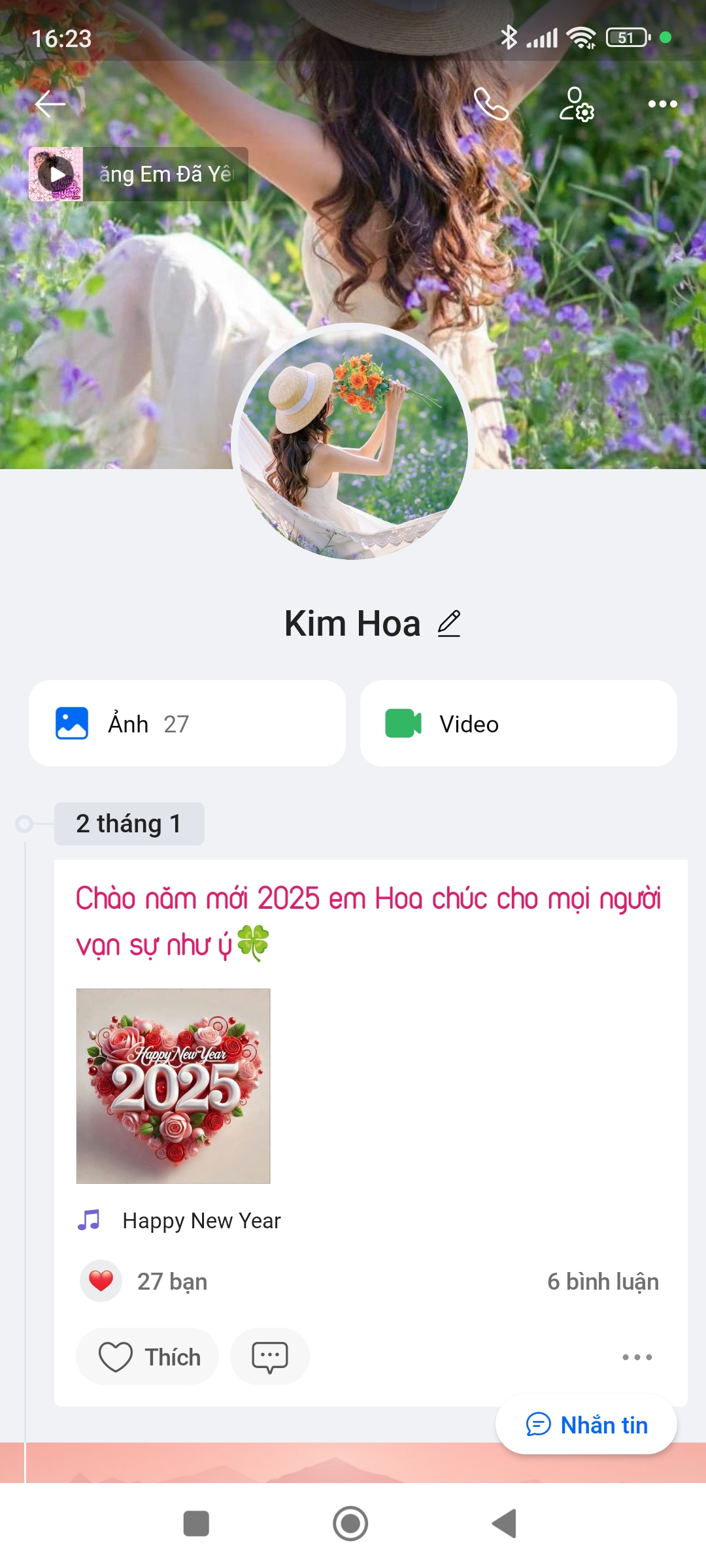Open the three-dot menu on the 2025 post

[x=637, y=1356]
